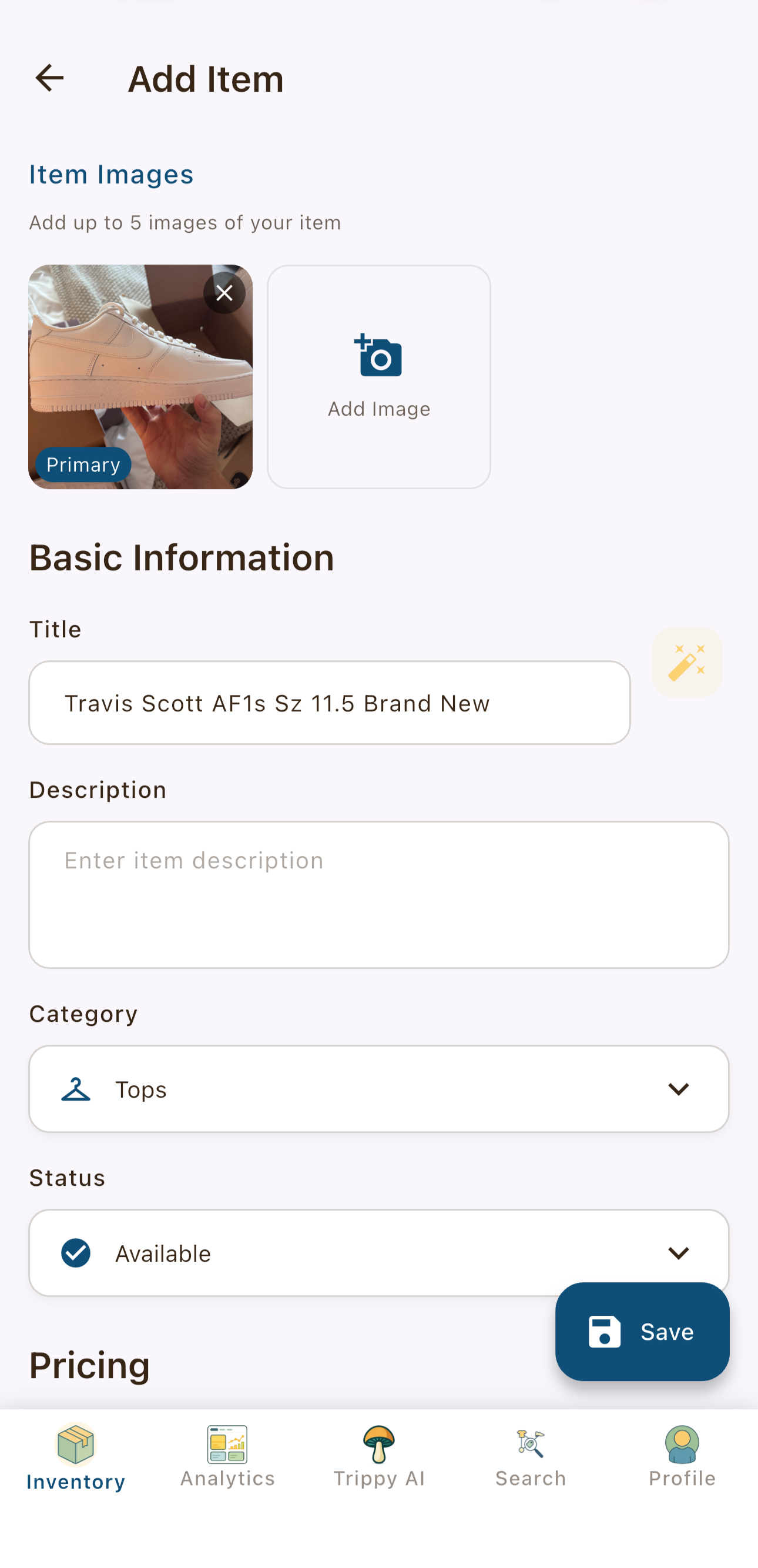
Task: Open the Status dropdown showing Available
Action: (378, 1253)
